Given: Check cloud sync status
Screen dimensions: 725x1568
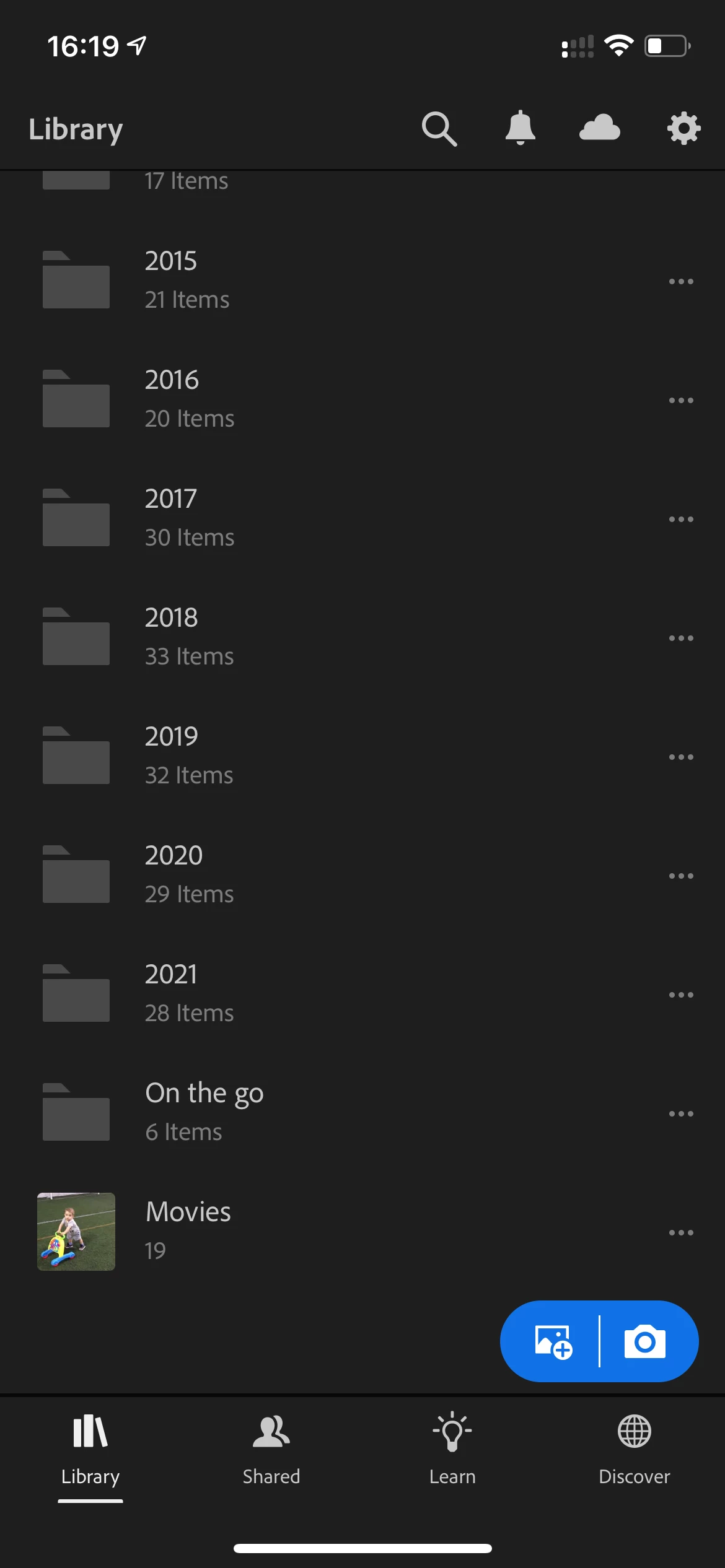Looking at the screenshot, I should tap(599, 128).
